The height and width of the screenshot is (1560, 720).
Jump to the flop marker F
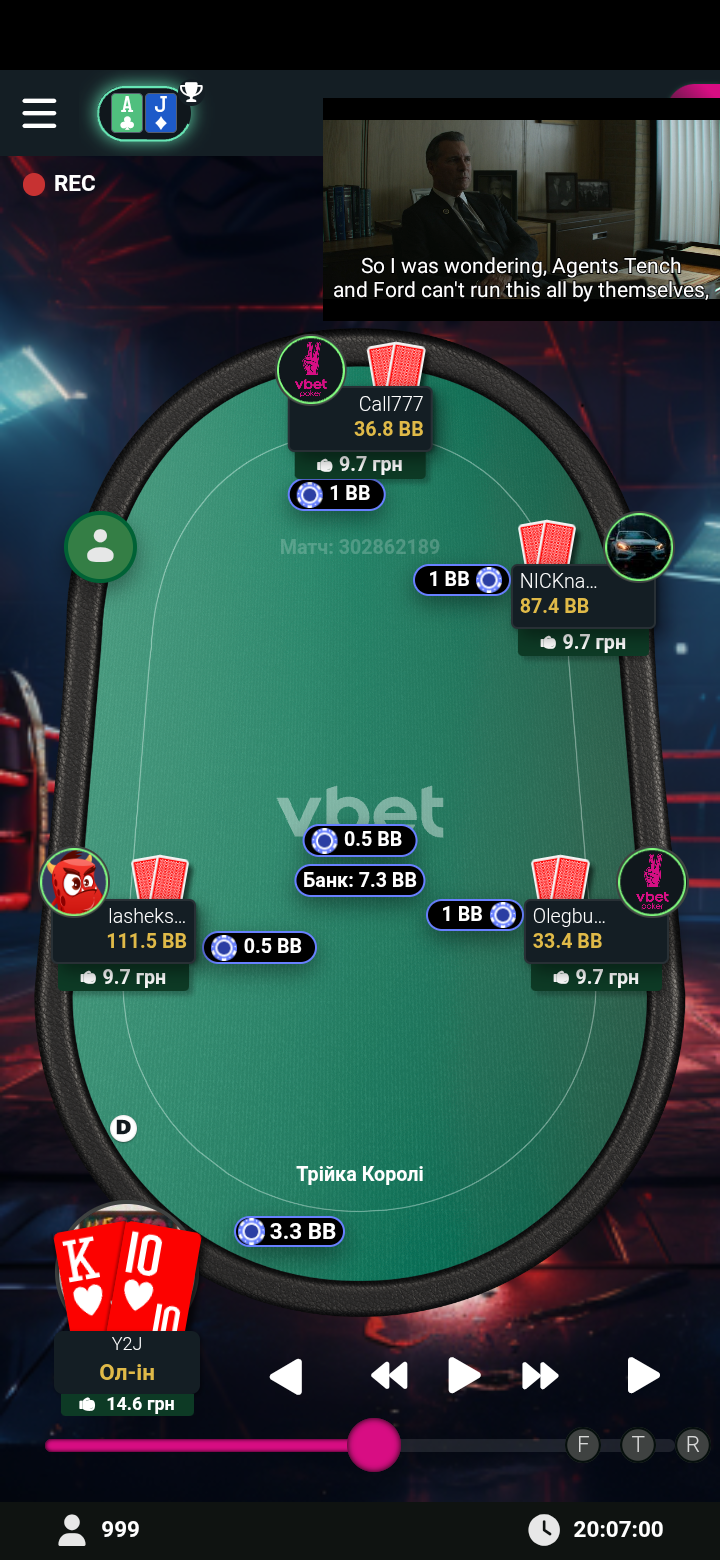pyautogui.click(x=583, y=1444)
